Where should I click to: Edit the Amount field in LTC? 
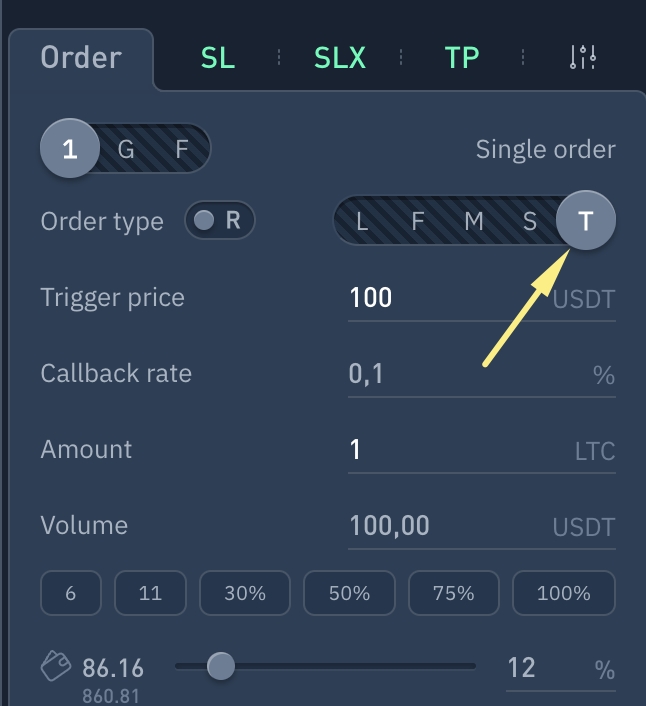pos(450,450)
